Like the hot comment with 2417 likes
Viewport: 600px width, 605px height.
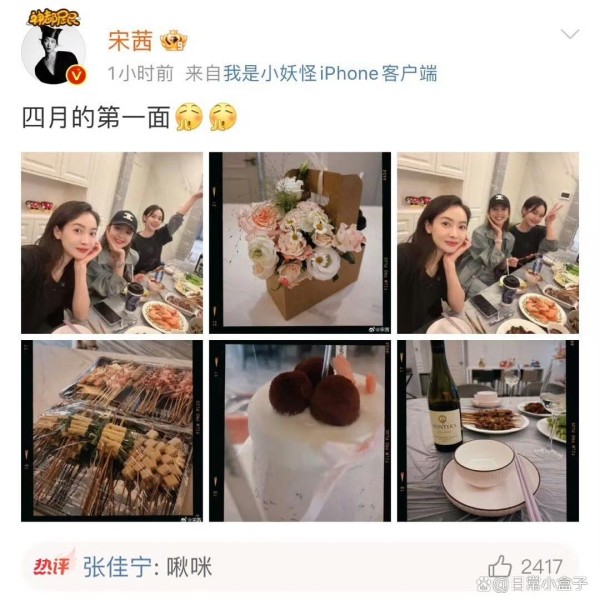(501, 567)
